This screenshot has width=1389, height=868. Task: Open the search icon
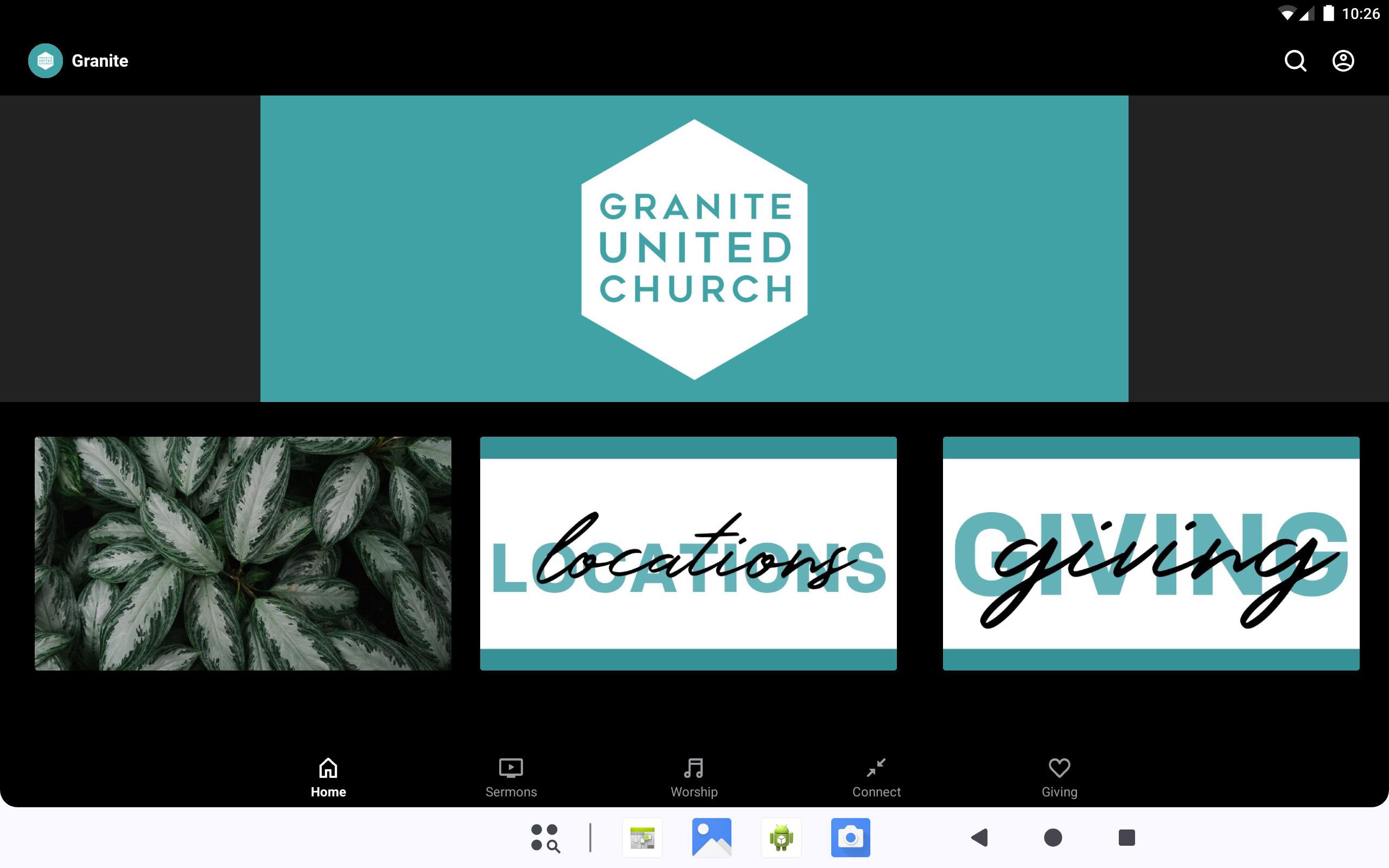pos(1295,61)
